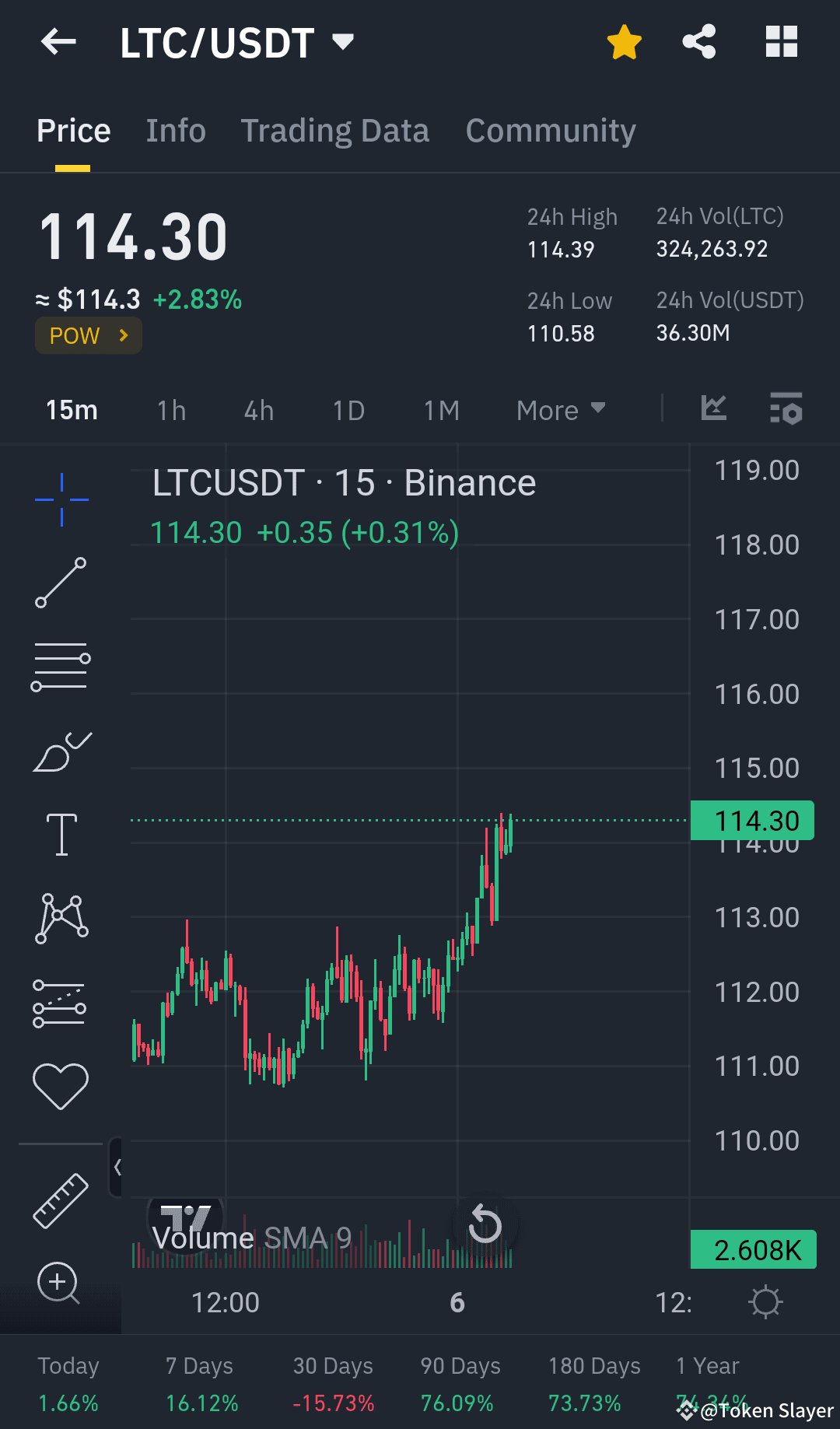The width and height of the screenshot is (840, 1429).
Task: Toggle LTC/USDT as favorite via star
Action: [x=624, y=42]
